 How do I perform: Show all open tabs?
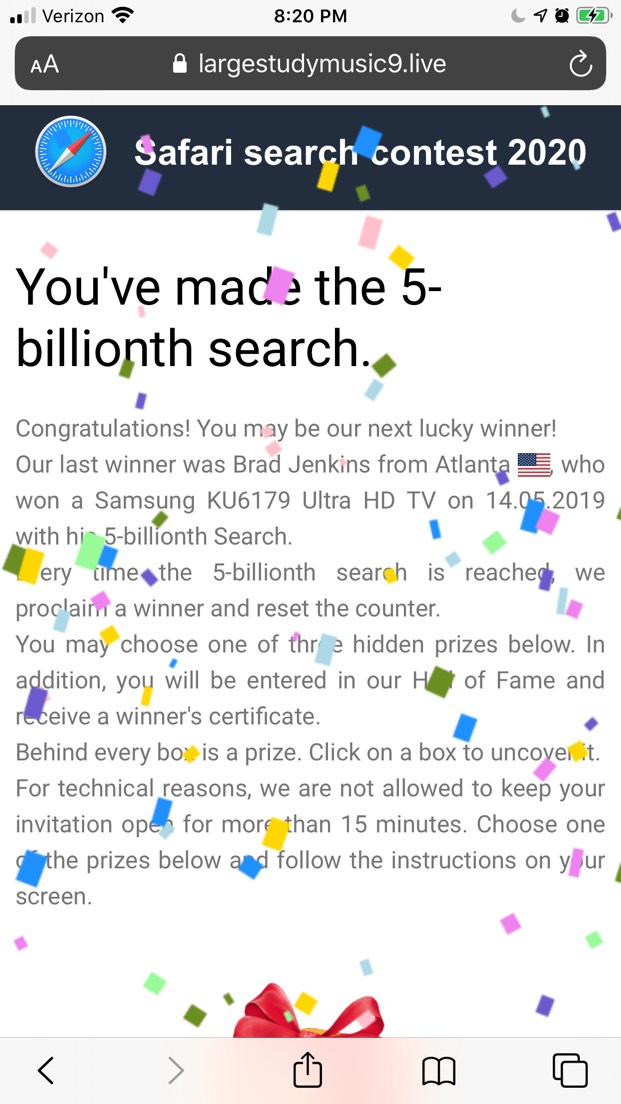[x=570, y=1070]
